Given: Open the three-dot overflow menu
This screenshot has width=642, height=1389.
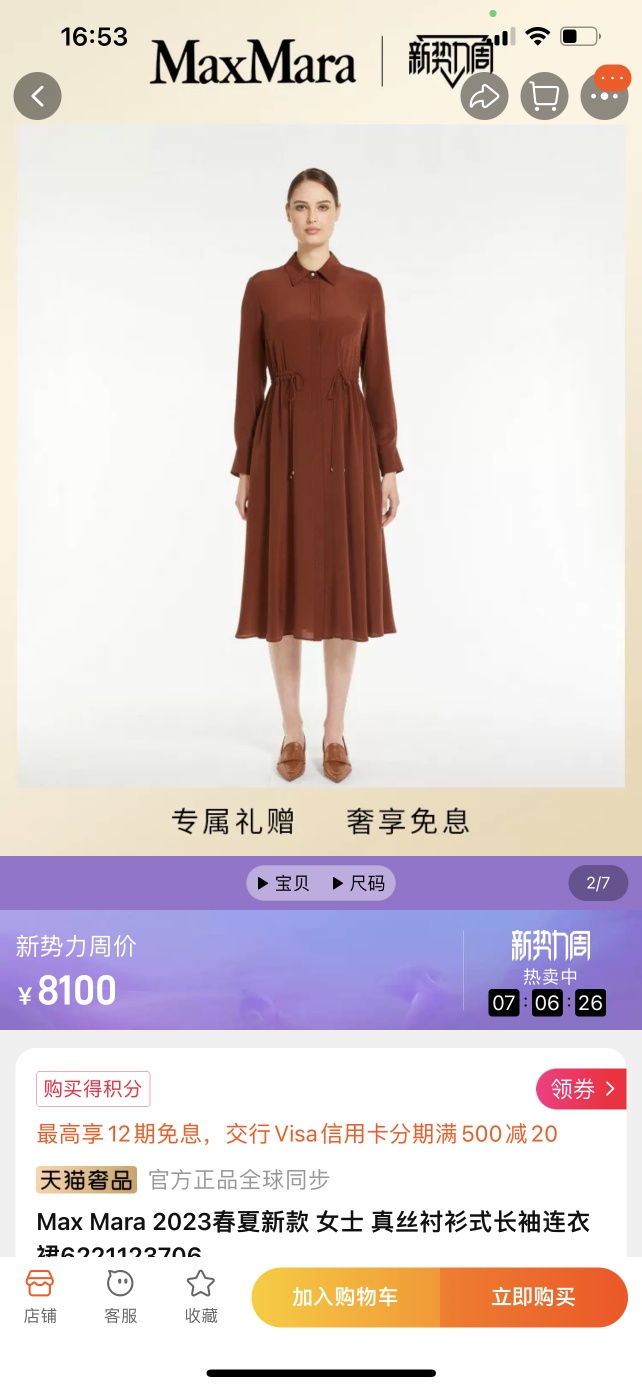Looking at the screenshot, I should tap(604, 96).
